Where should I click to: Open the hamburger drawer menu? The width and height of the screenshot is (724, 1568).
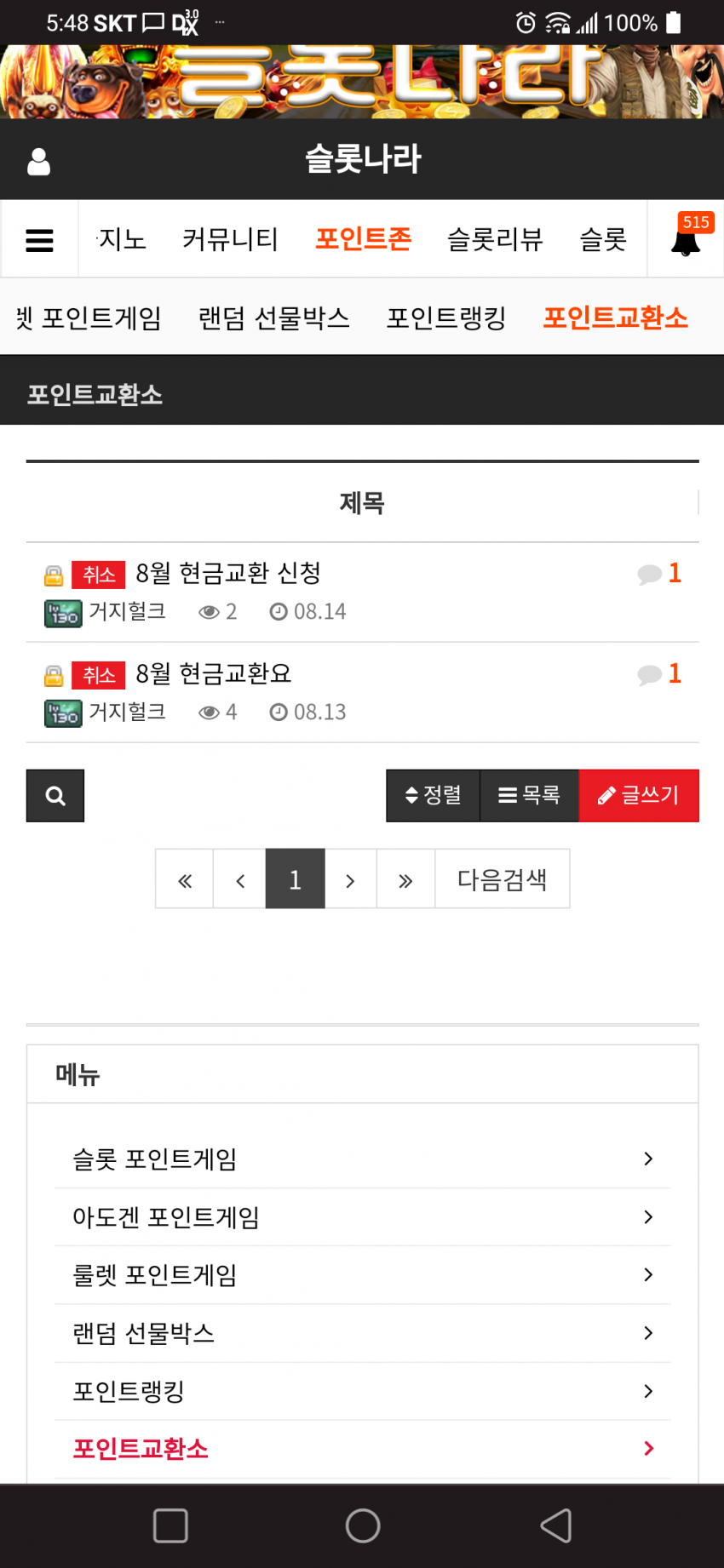(39, 240)
